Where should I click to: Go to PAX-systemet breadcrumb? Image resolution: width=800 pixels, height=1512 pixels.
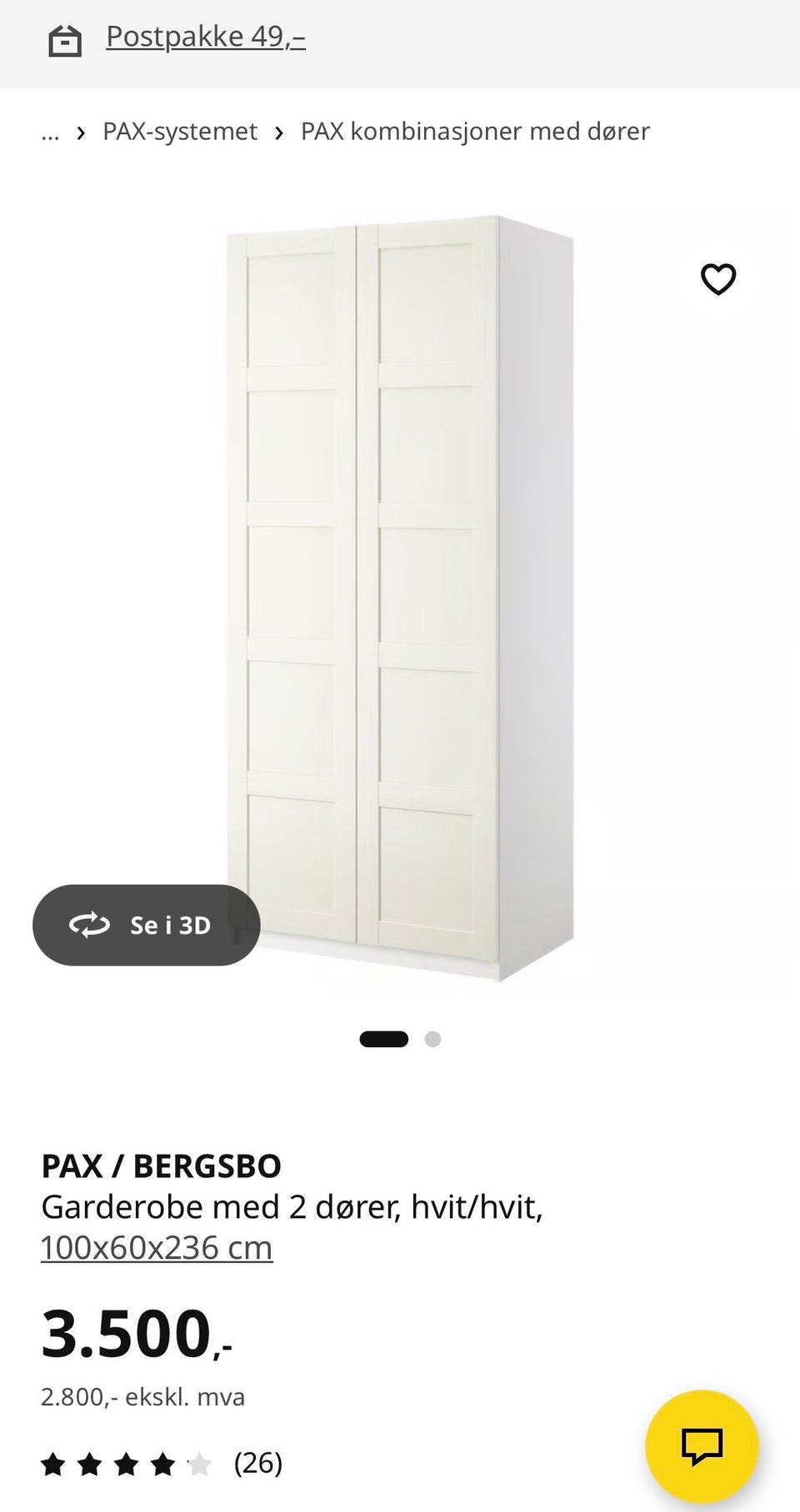tap(180, 132)
